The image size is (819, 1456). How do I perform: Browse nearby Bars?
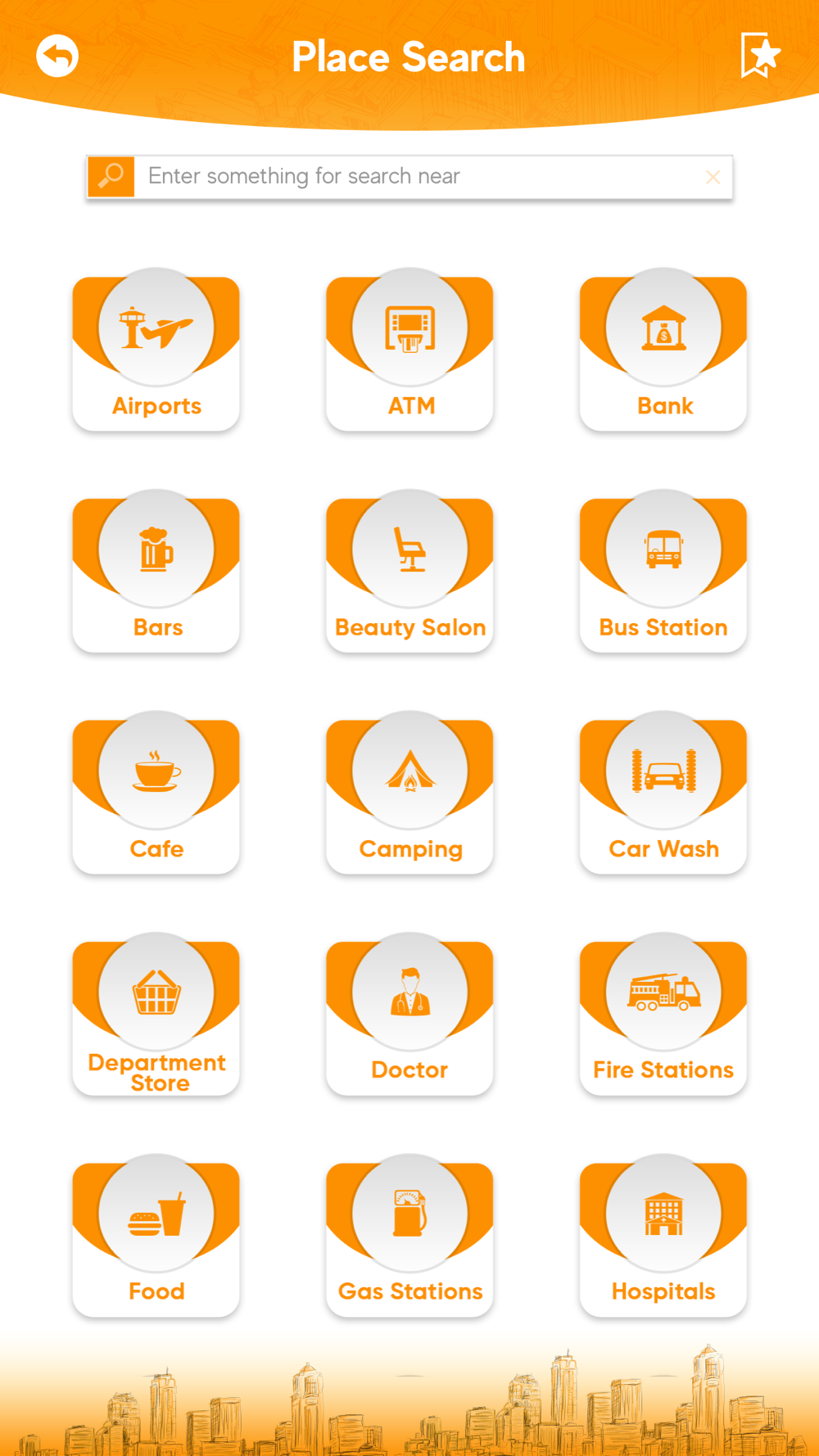156,574
